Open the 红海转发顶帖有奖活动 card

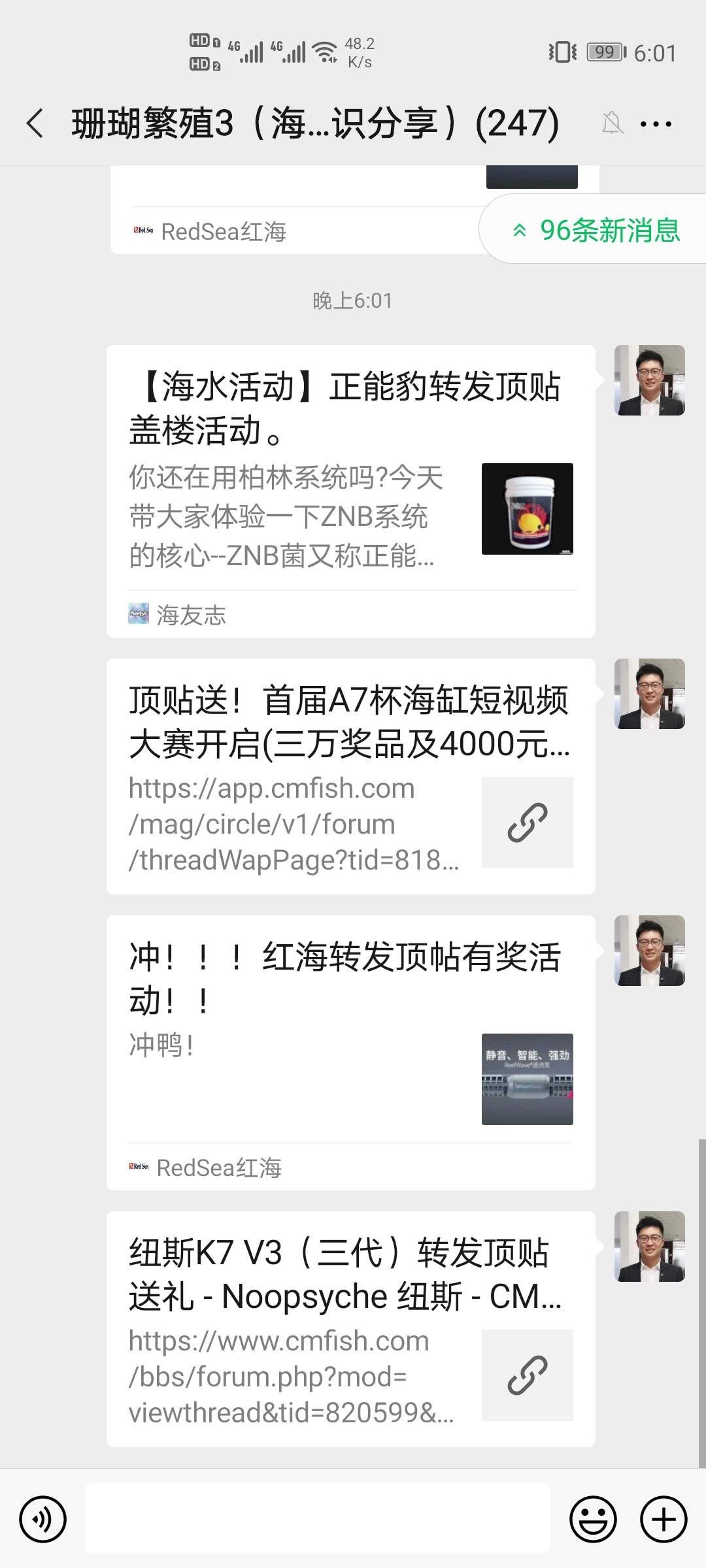(350, 1052)
